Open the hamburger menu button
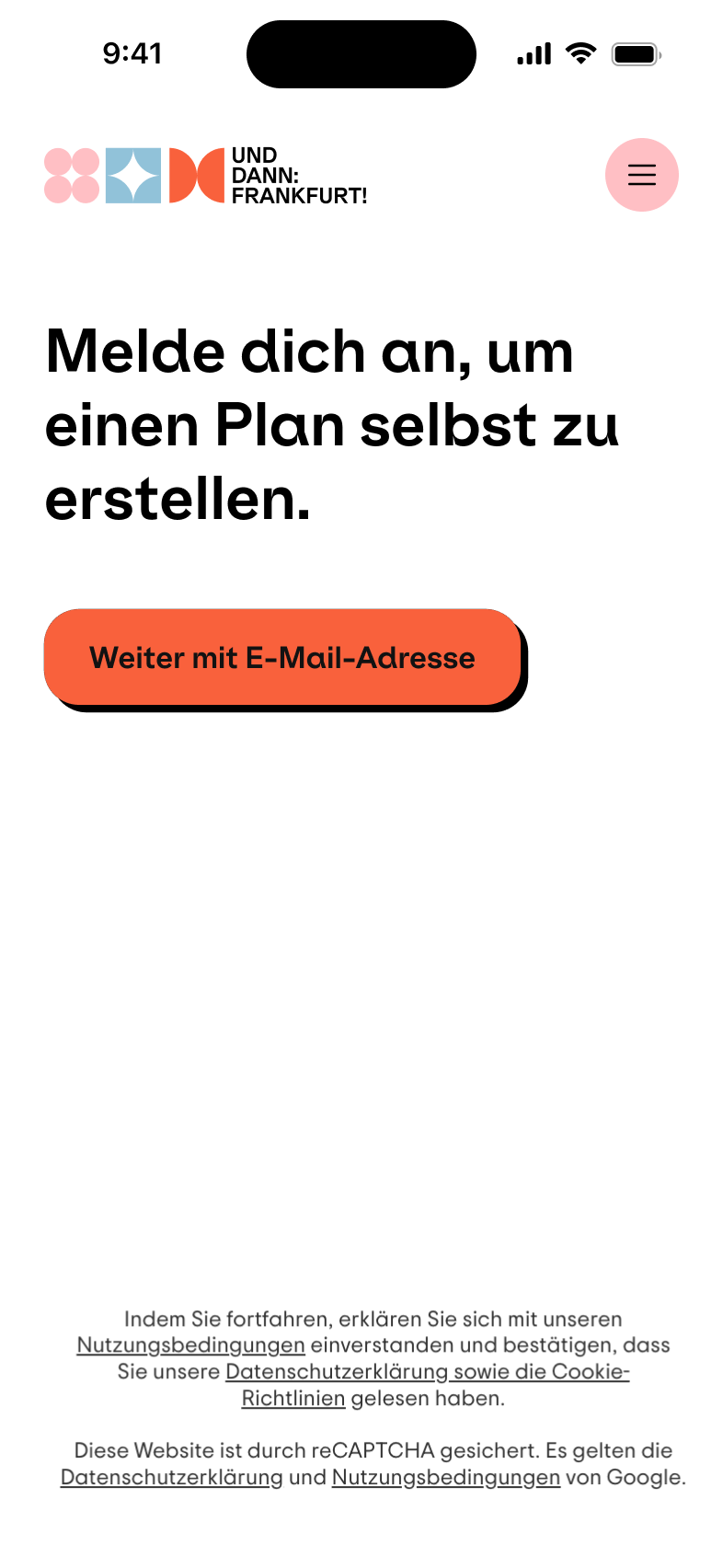The height and width of the screenshot is (1568, 723). point(641,175)
